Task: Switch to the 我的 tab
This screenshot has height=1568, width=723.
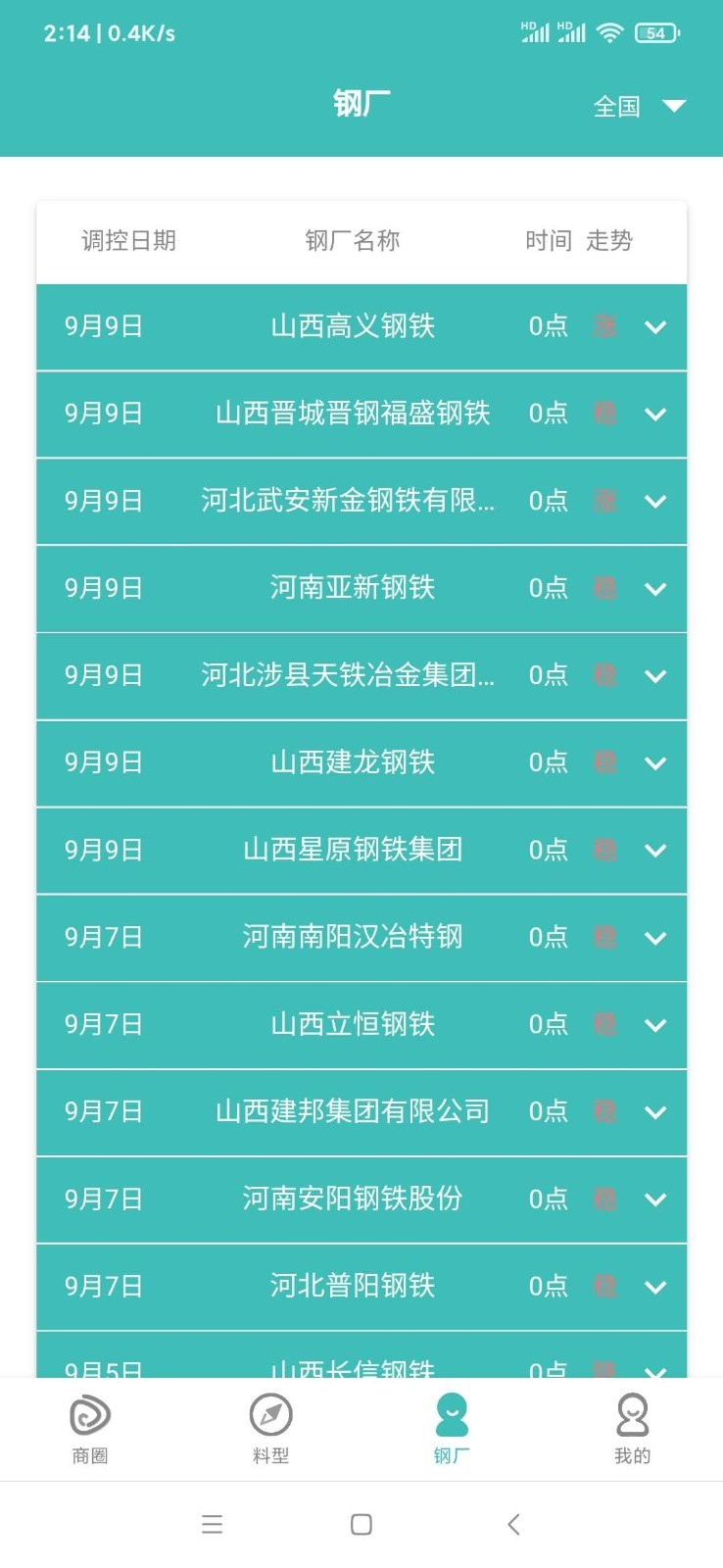Action: click(x=632, y=1429)
